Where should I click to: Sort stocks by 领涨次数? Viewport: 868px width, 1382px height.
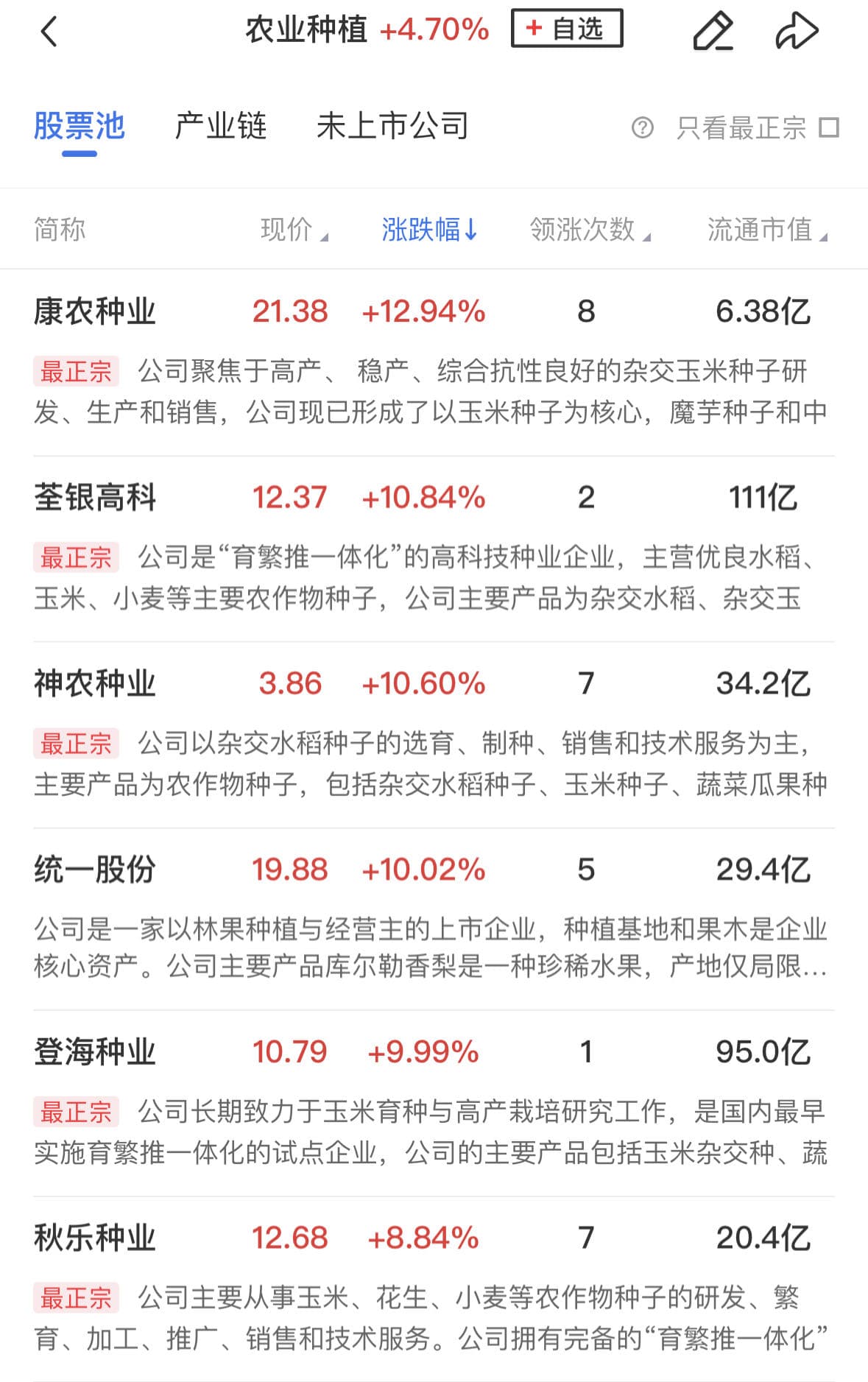pyautogui.click(x=589, y=230)
